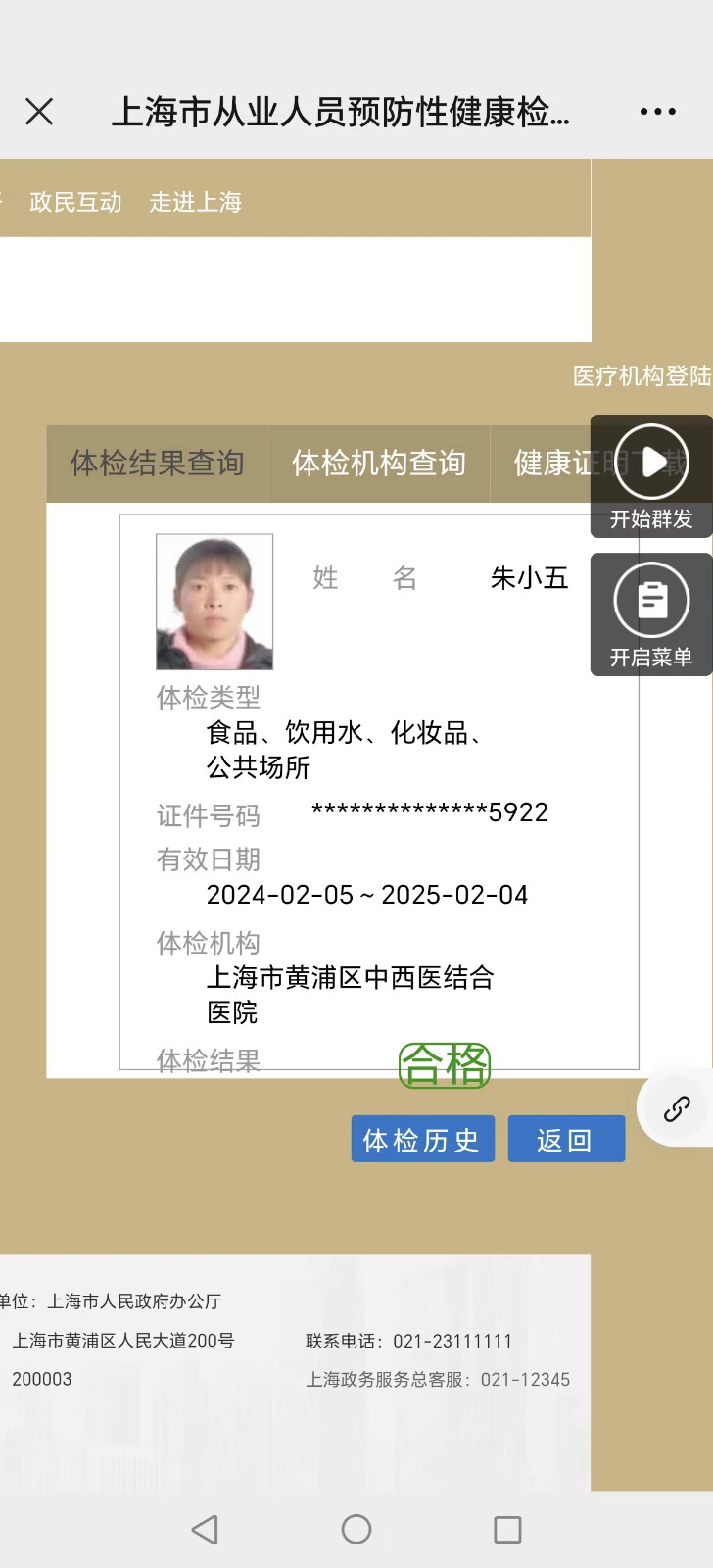This screenshot has width=713, height=1568.
Task: Go back using the system back button
Action: coord(205,1530)
